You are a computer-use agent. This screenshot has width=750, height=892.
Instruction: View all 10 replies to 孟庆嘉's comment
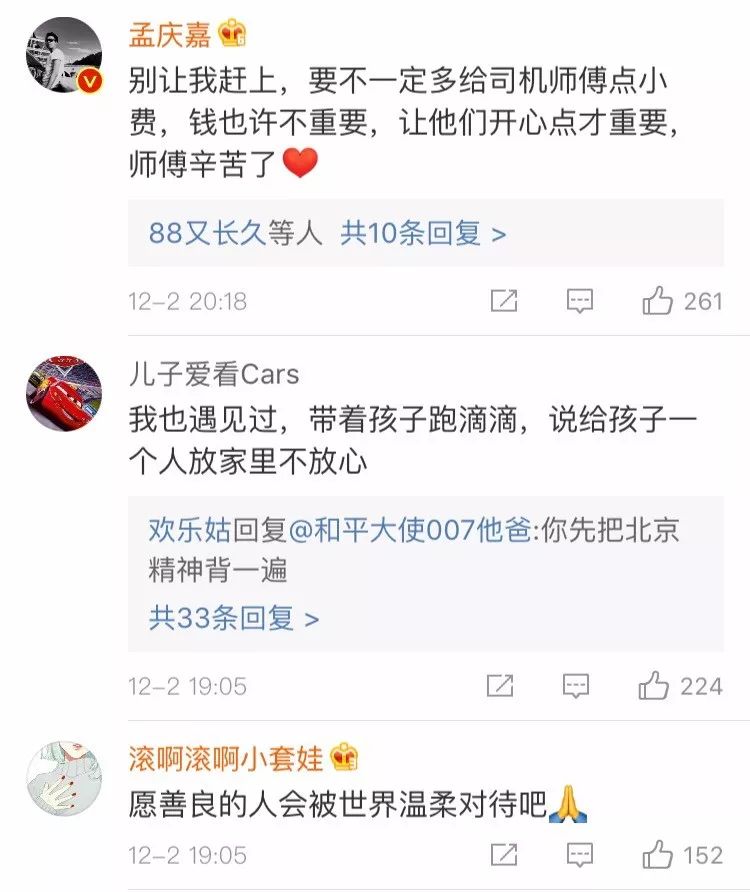(423, 234)
